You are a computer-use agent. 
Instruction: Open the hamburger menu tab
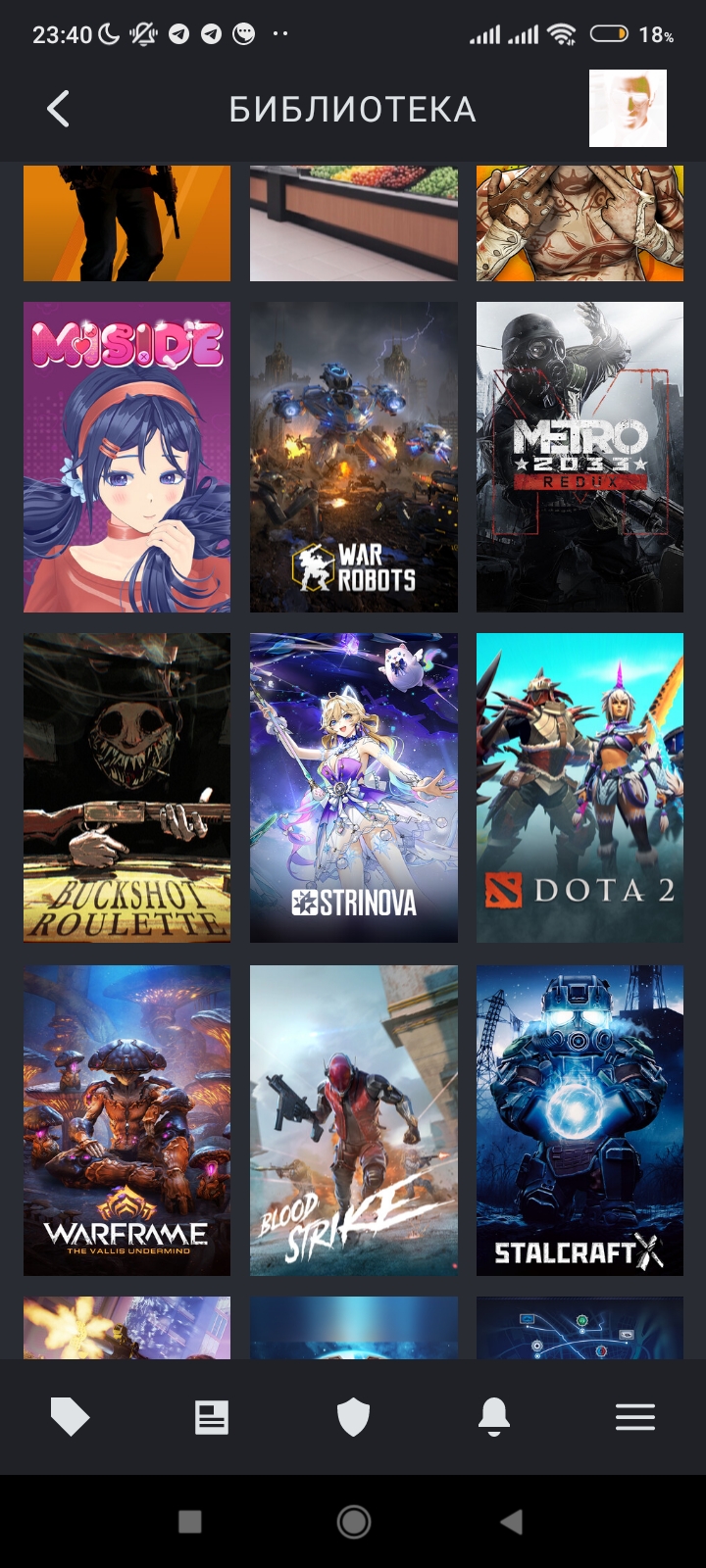pyautogui.click(x=635, y=1417)
